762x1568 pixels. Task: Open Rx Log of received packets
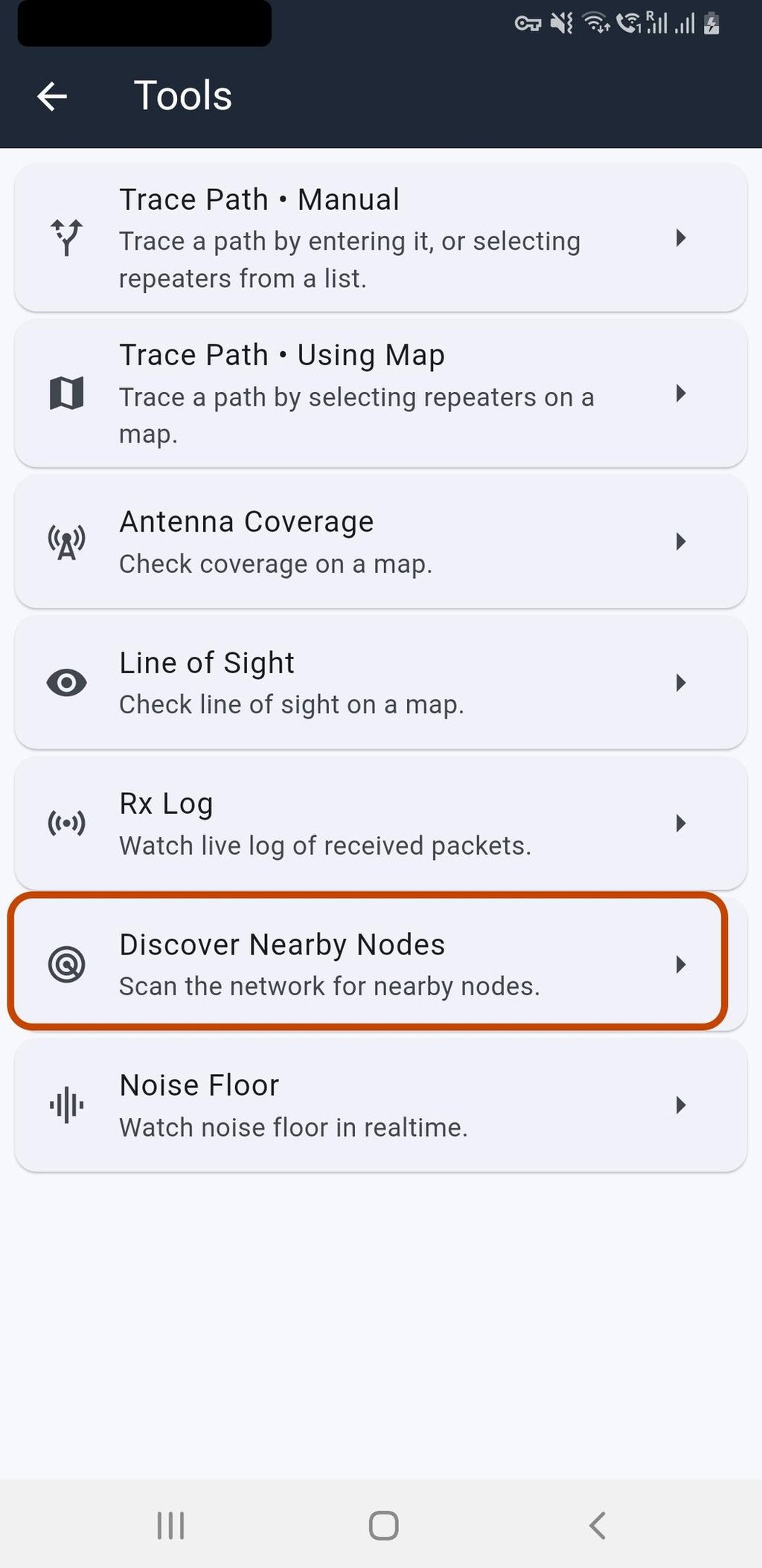pyautogui.click(x=380, y=823)
